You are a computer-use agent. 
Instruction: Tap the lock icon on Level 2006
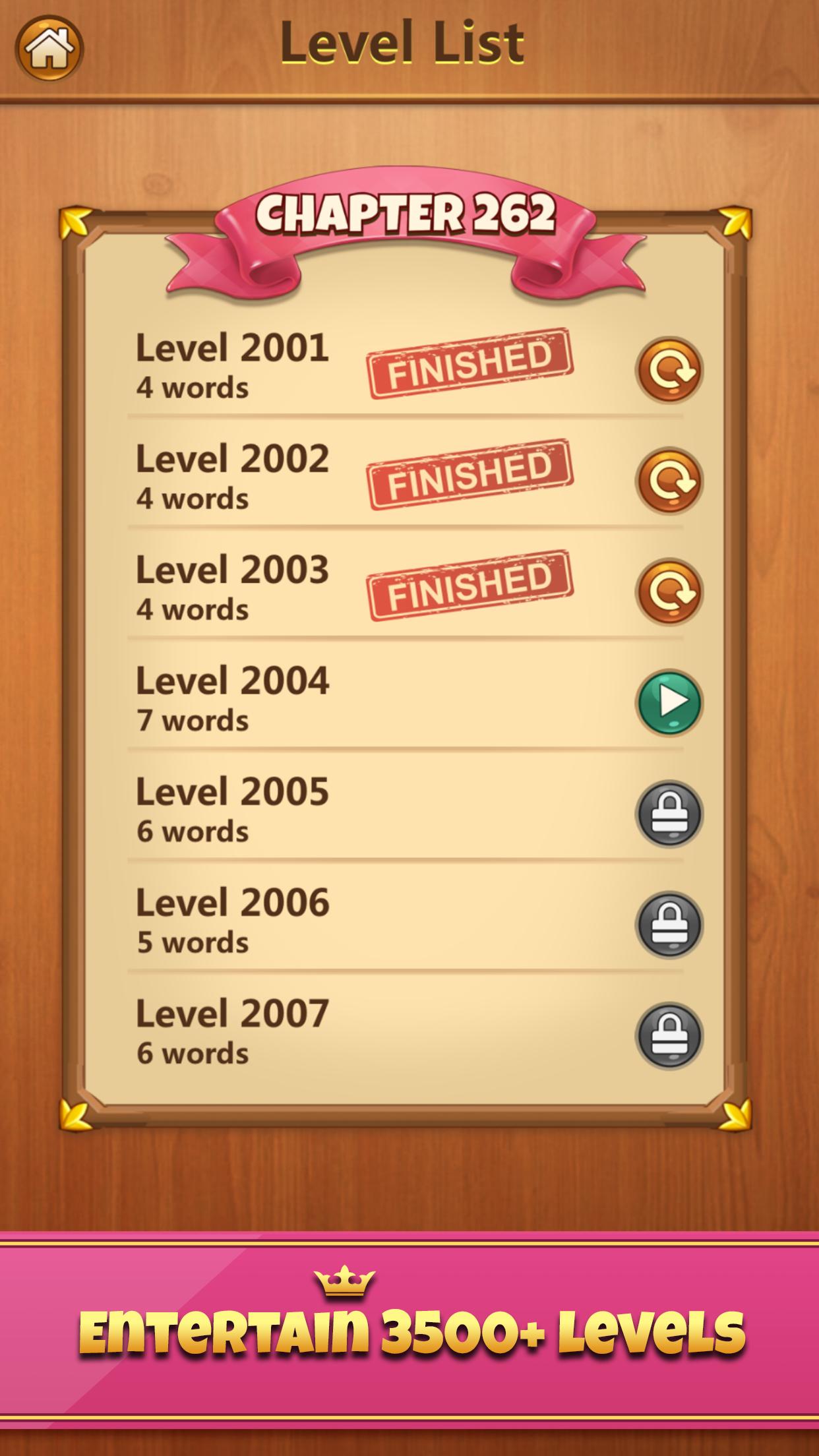669,924
